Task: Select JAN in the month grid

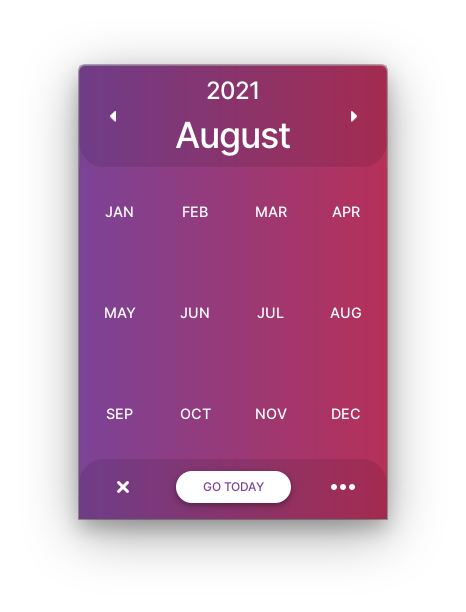Action: coord(119,212)
